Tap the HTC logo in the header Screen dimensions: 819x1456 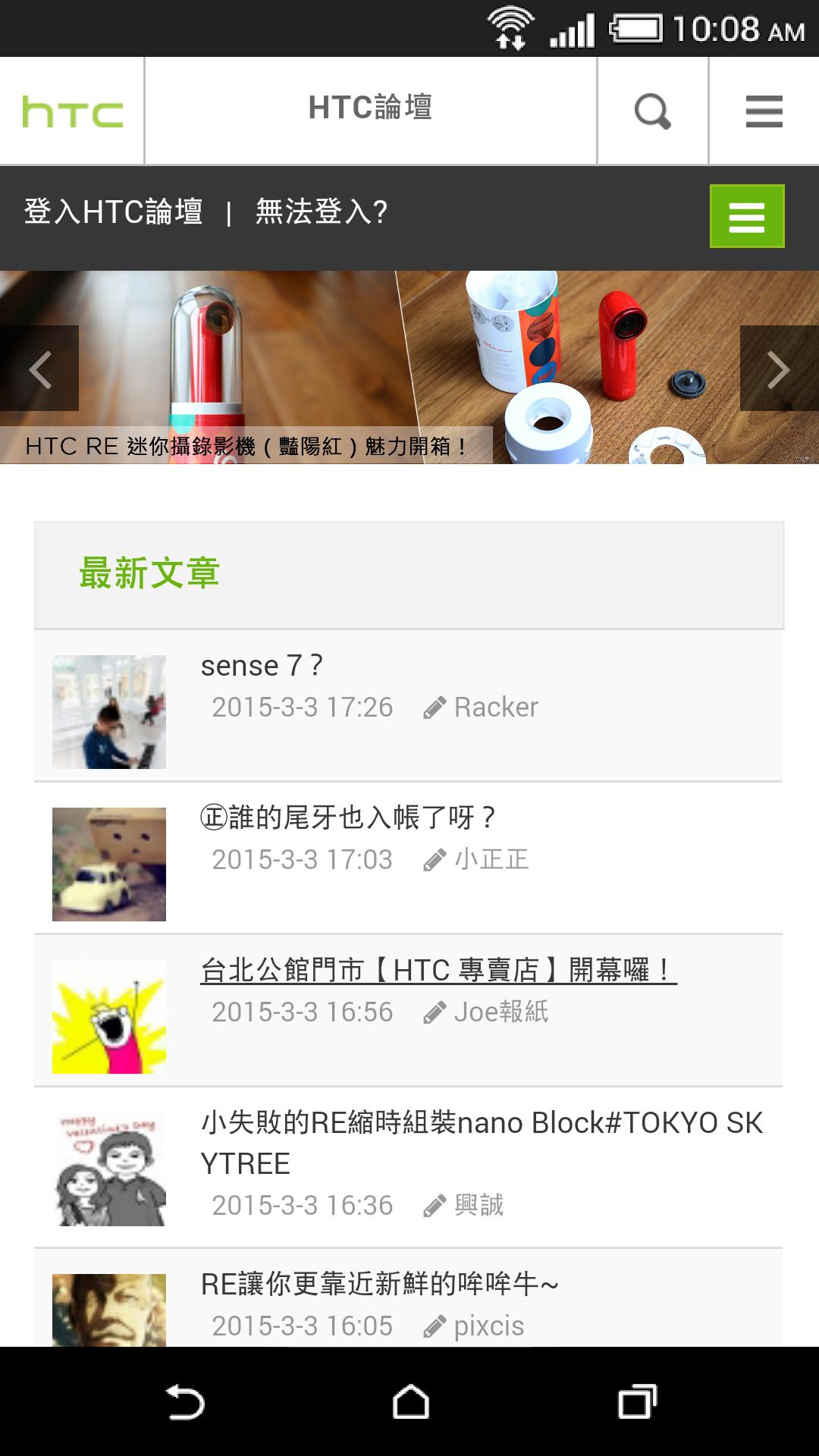72,109
